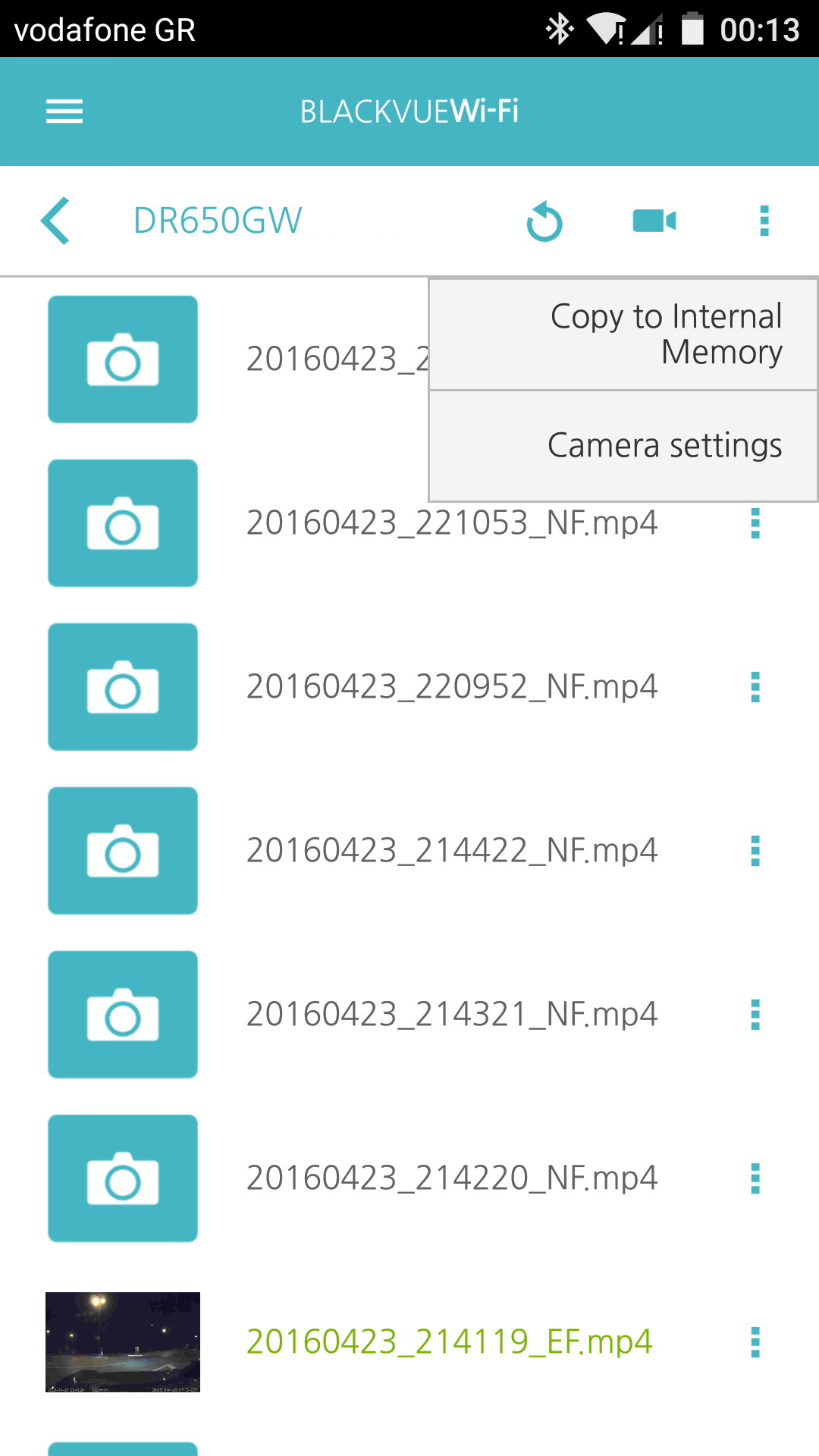View file 20160423_214220_NF.mp4
The height and width of the screenshot is (1456, 819).
pyautogui.click(x=452, y=1178)
